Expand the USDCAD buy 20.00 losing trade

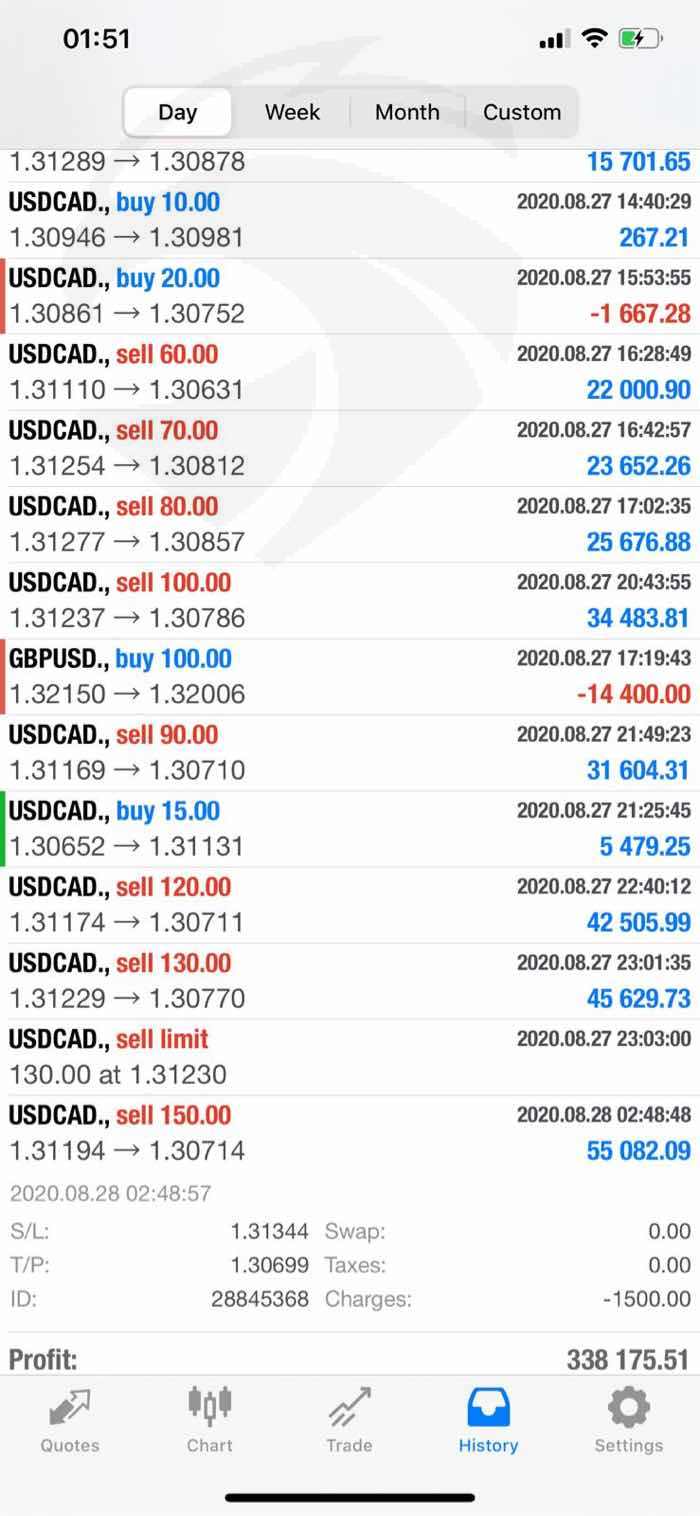[x=350, y=296]
